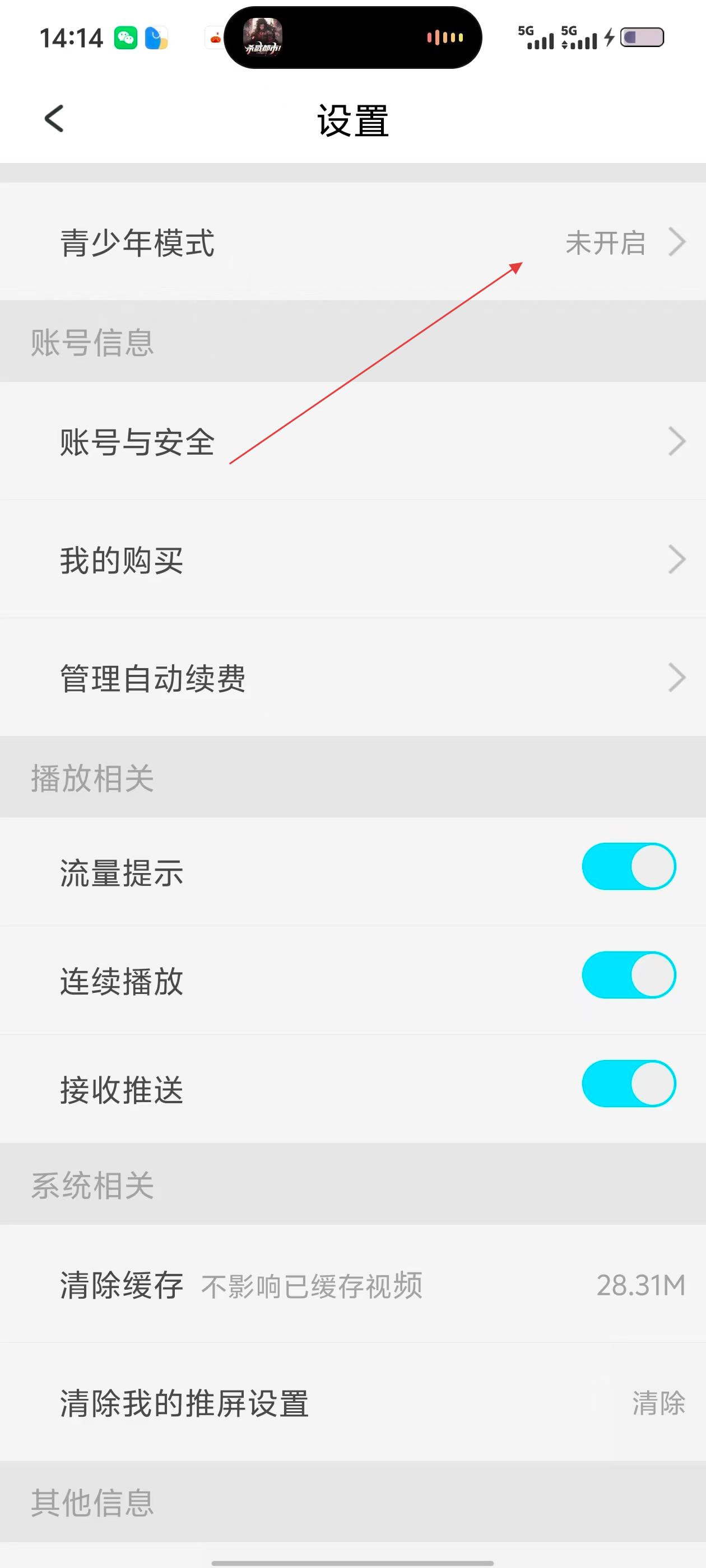Go back from the 设置 page
Screen dimensions: 706x1568
pyautogui.click(x=54, y=119)
